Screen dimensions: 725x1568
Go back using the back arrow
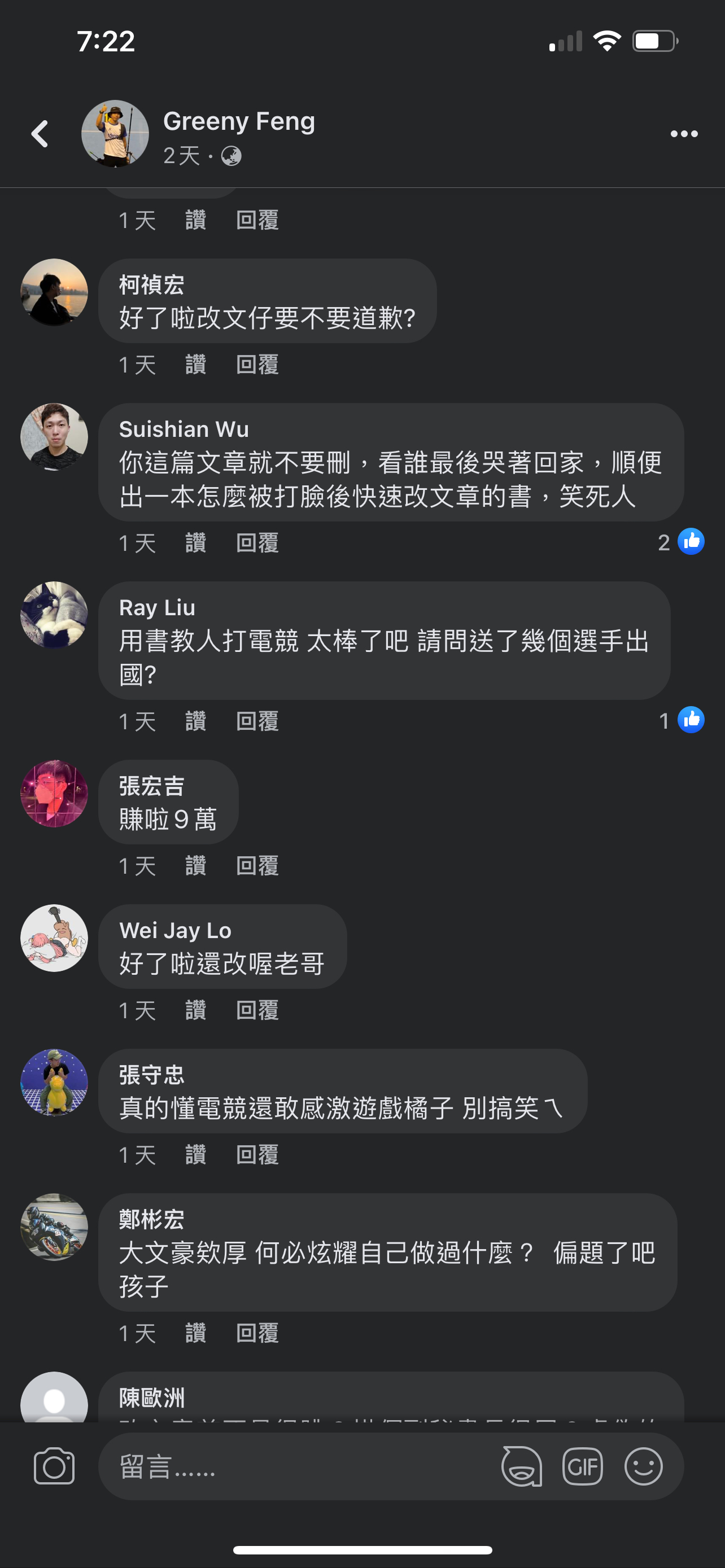tap(40, 133)
